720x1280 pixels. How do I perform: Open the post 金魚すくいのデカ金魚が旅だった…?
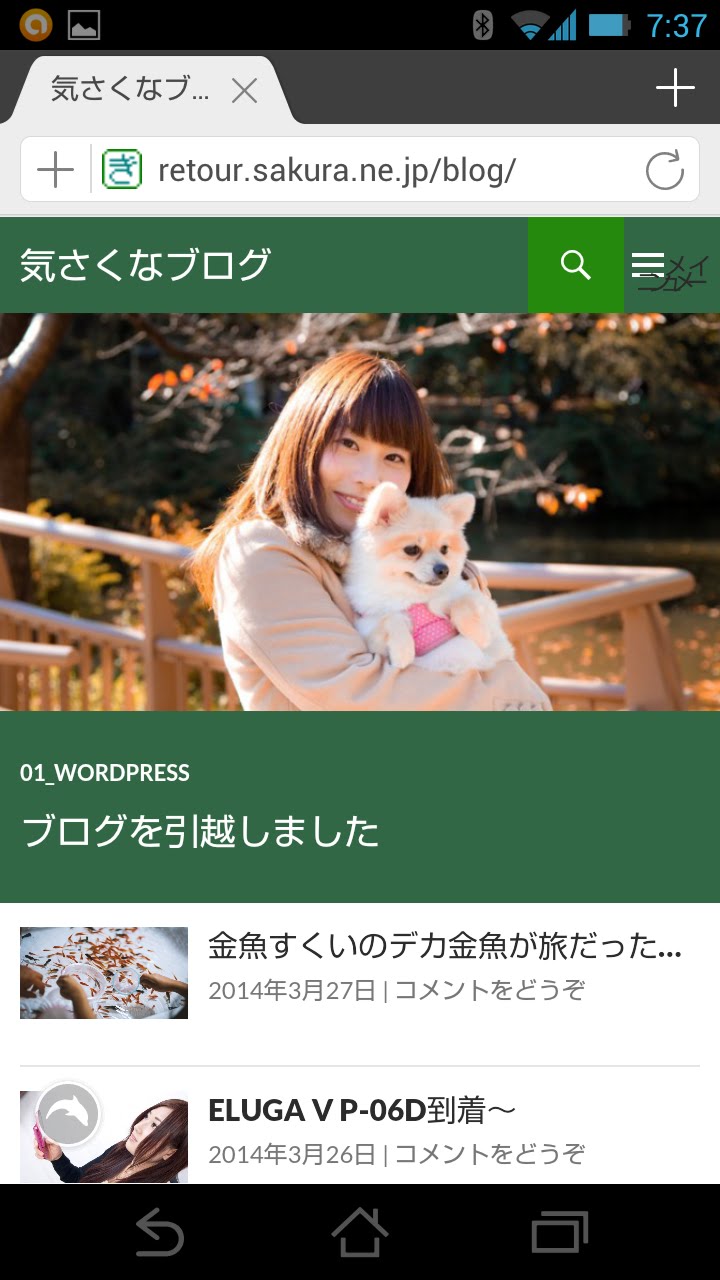coord(445,945)
